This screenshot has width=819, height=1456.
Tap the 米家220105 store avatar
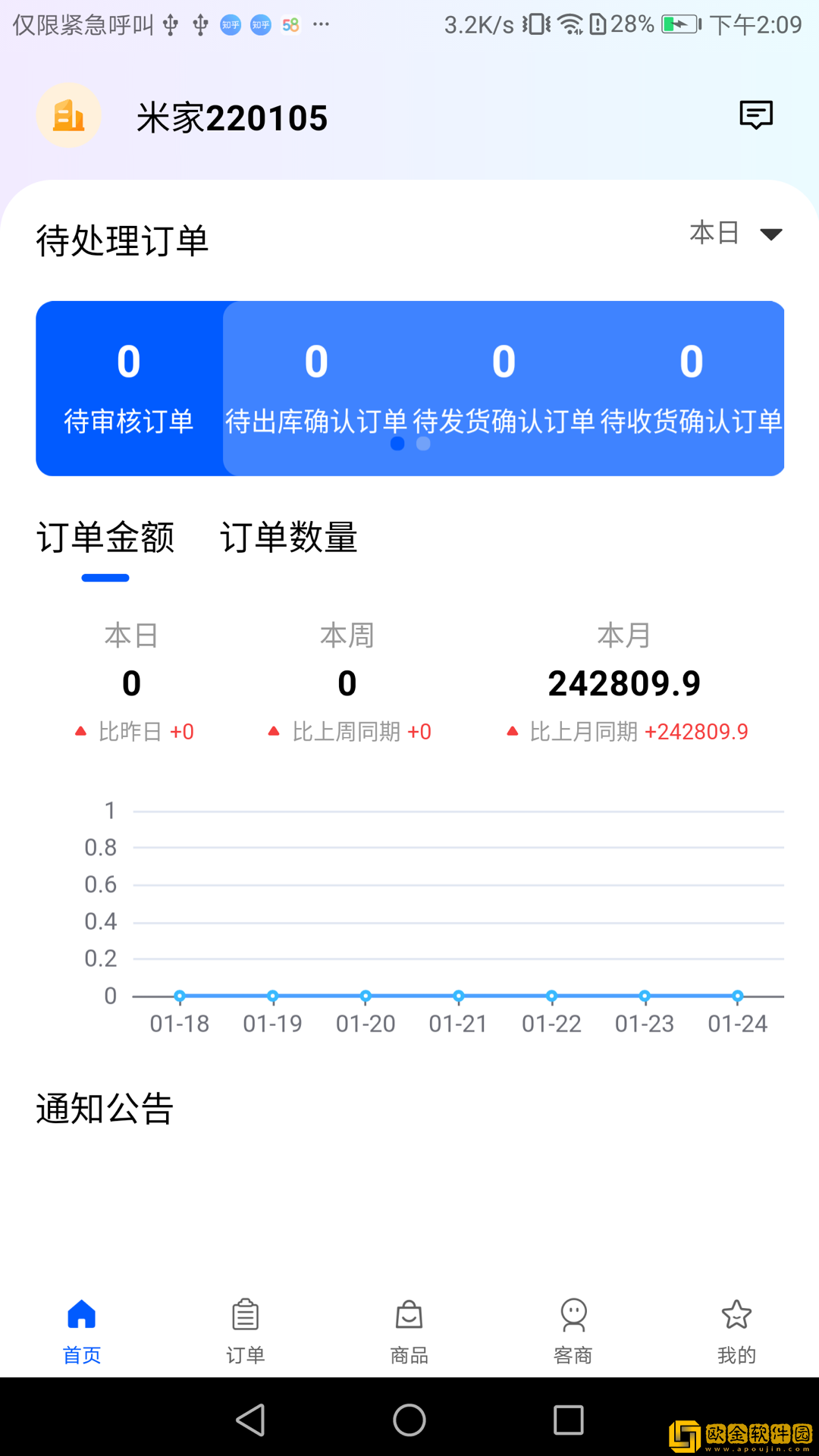tap(69, 115)
